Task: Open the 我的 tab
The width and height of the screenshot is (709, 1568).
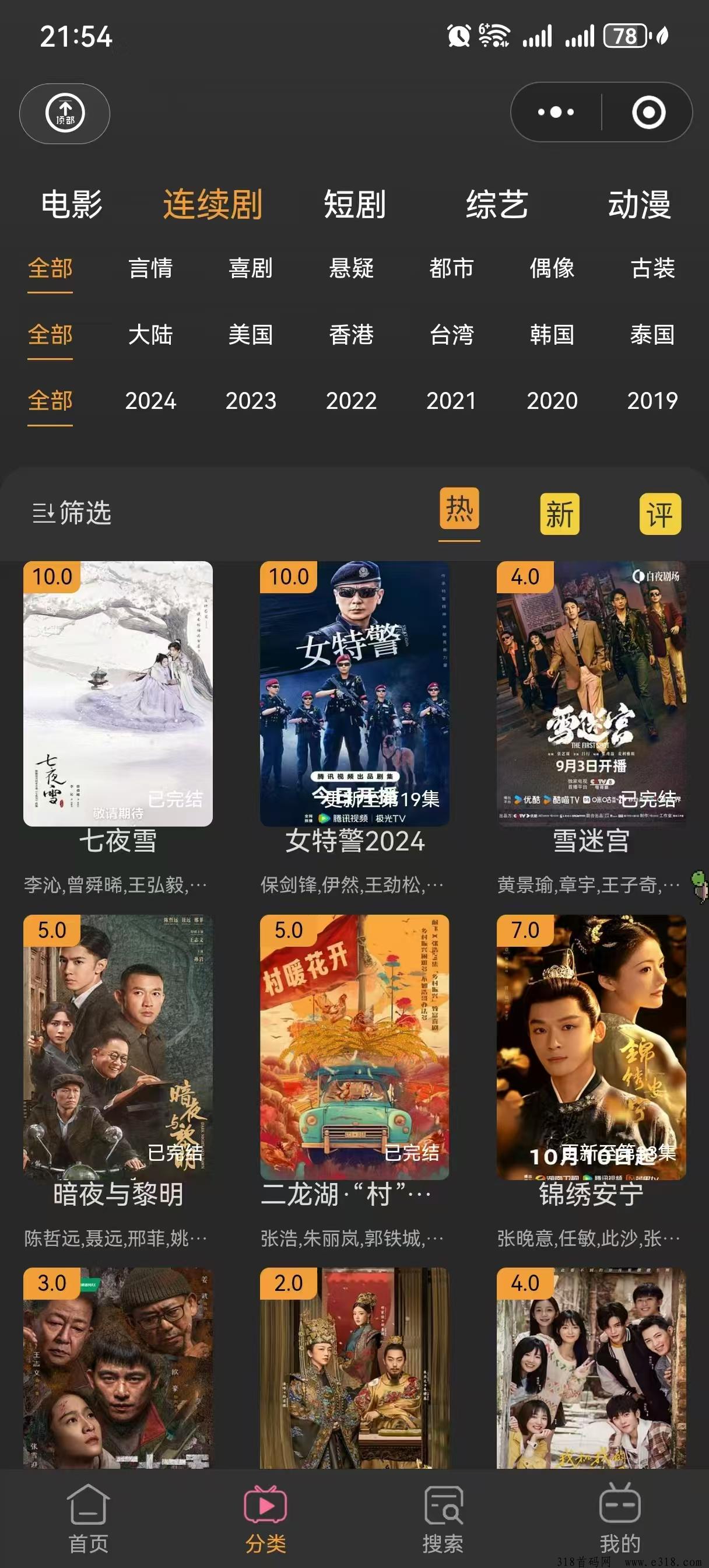Action: pyautogui.click(x=620, y=1518)
